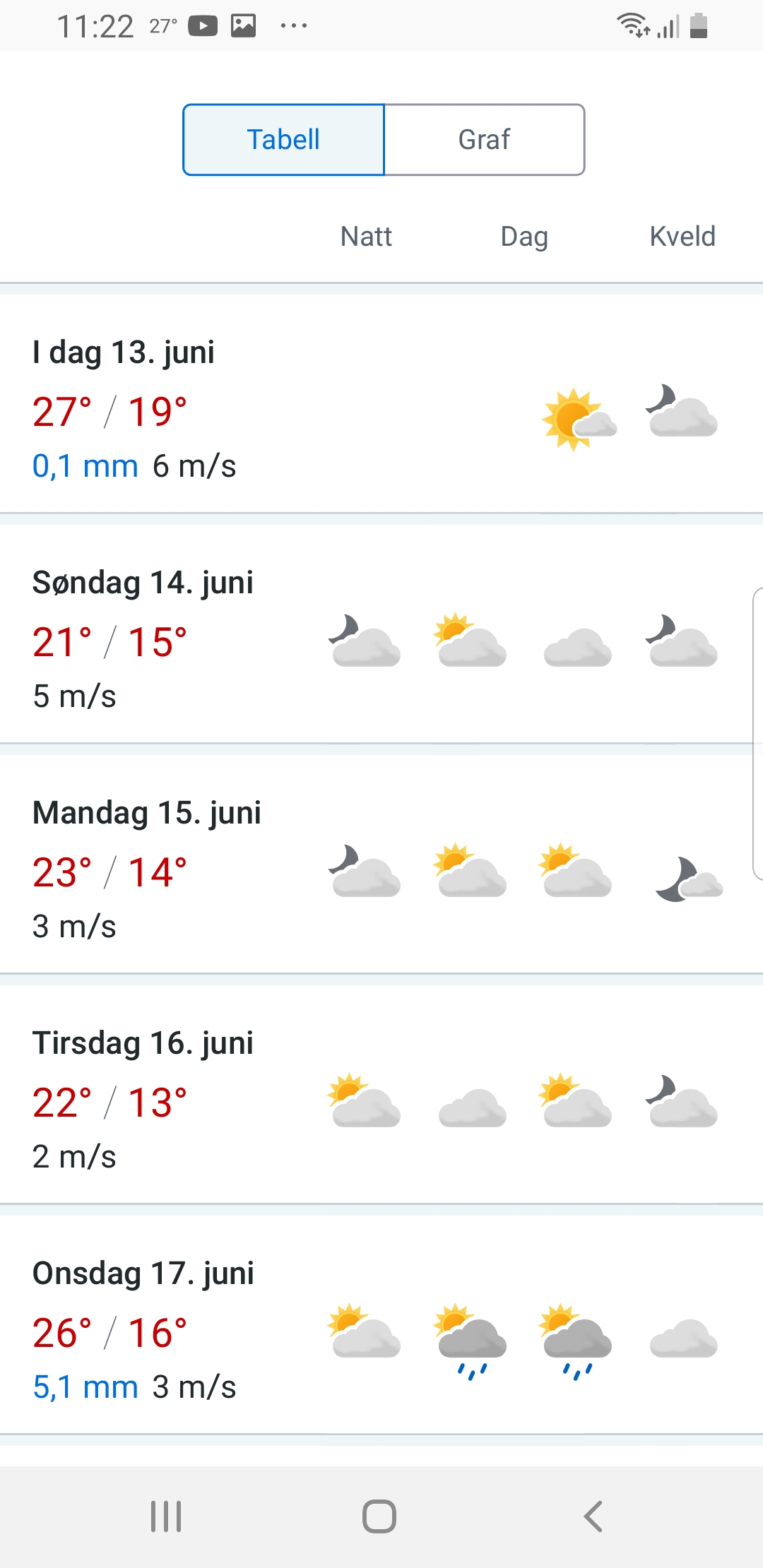Screen dimensions: 763x1568
Task: Switch to the Tabell view
Action: point(283,140)
